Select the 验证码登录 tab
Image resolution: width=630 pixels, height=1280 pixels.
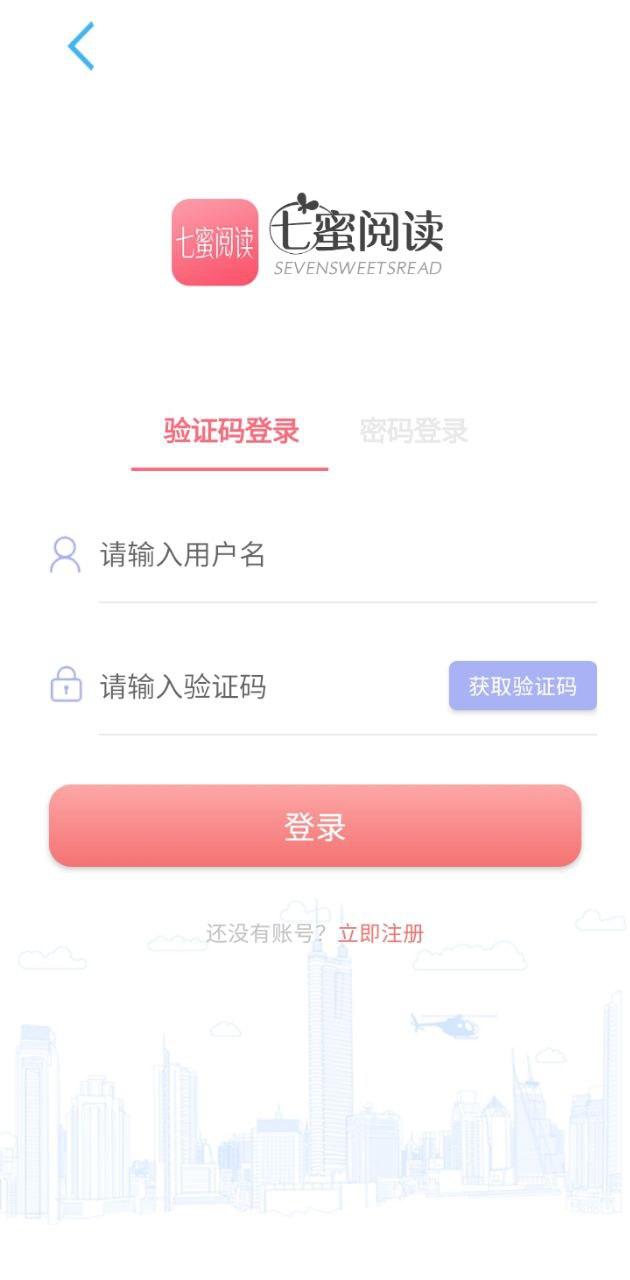click(x=231, y=432)
